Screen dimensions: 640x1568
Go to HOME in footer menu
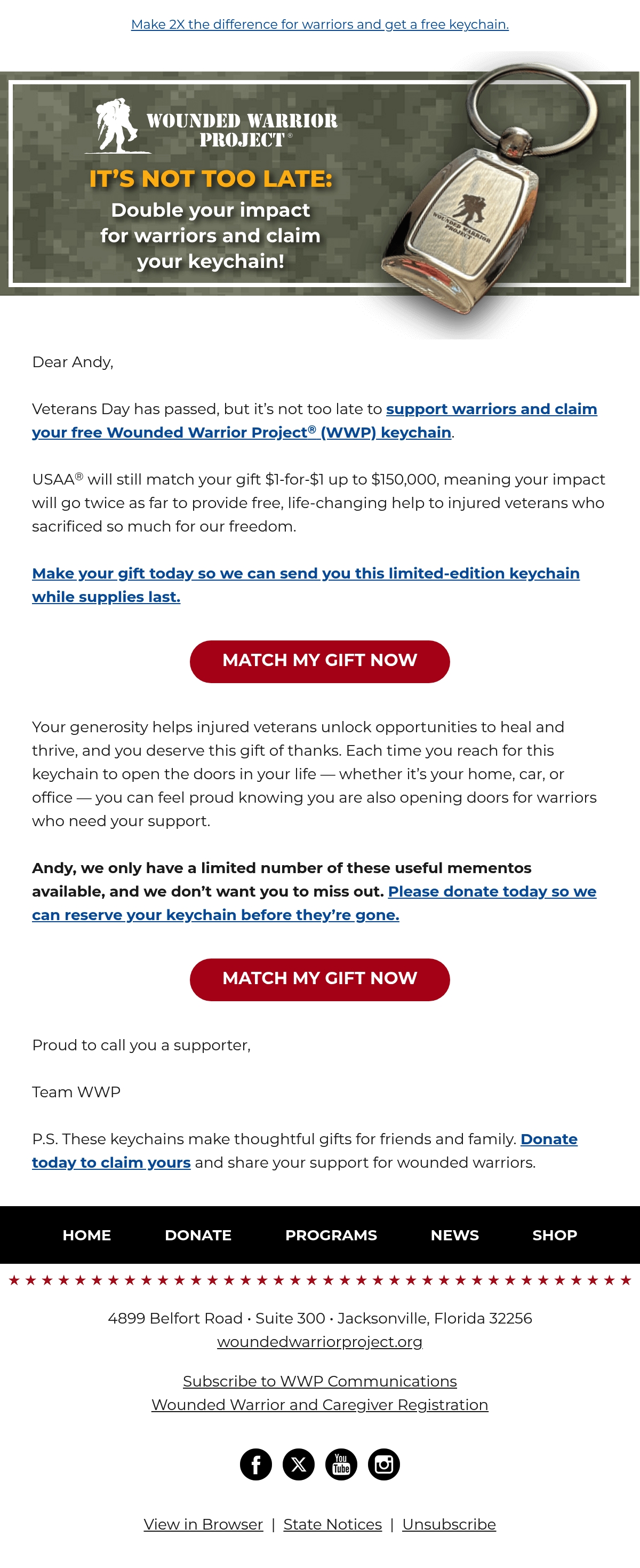(x=87, y=1235)
